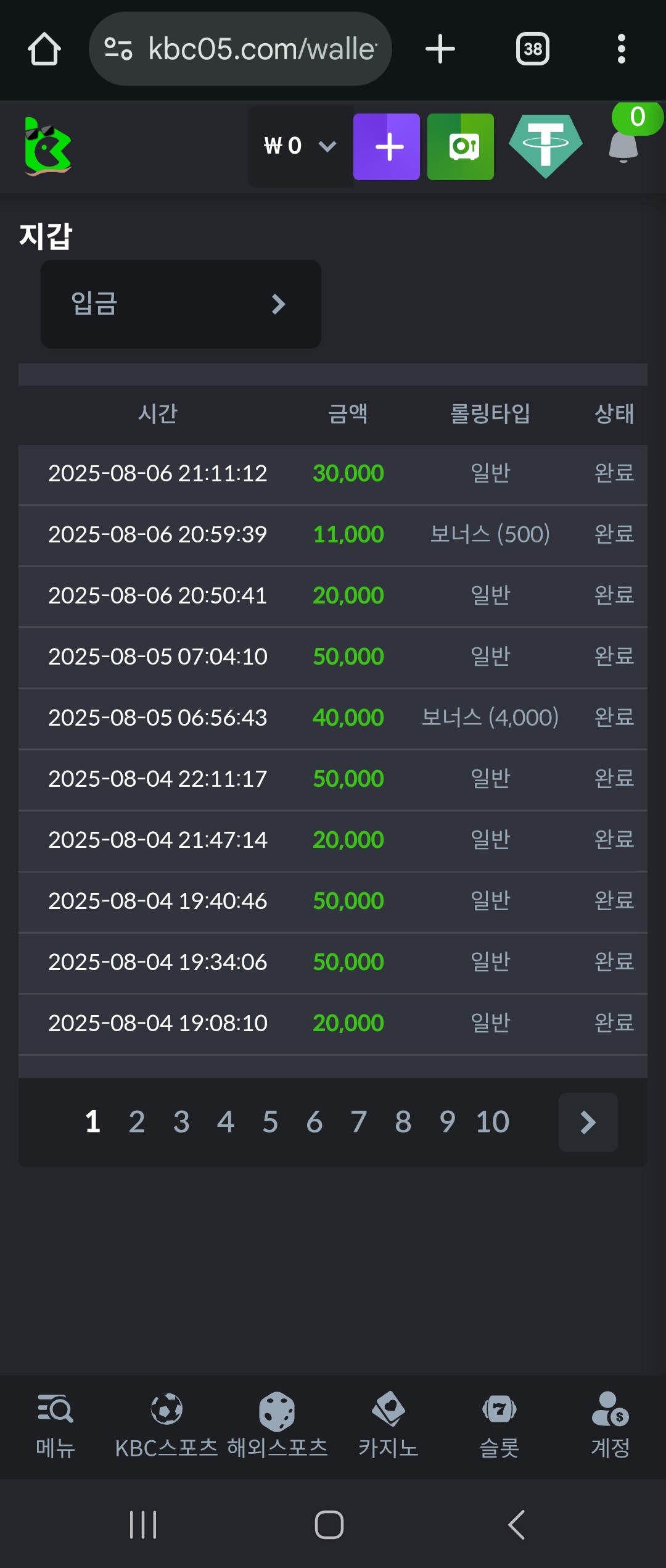This screenshot has height=1568, width=666.
Task: Expand the ₩ 0 balance dropdown
Action: click(x=300, y=146)
